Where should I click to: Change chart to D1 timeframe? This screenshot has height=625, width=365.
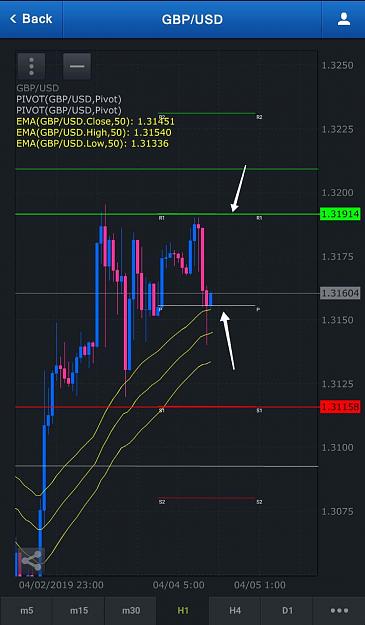pyautogui.click(x=287, y=610)
